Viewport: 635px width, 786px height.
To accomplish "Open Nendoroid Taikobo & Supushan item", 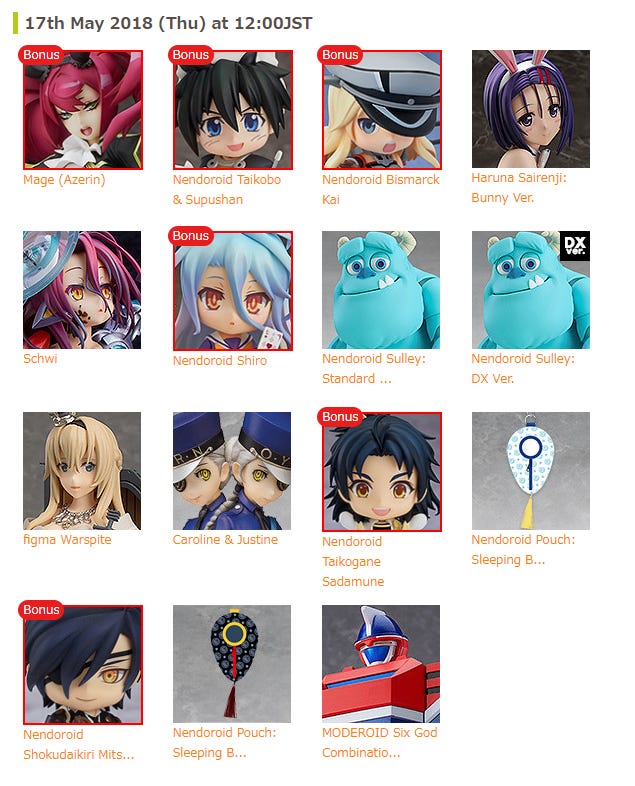I will (232, 110).
